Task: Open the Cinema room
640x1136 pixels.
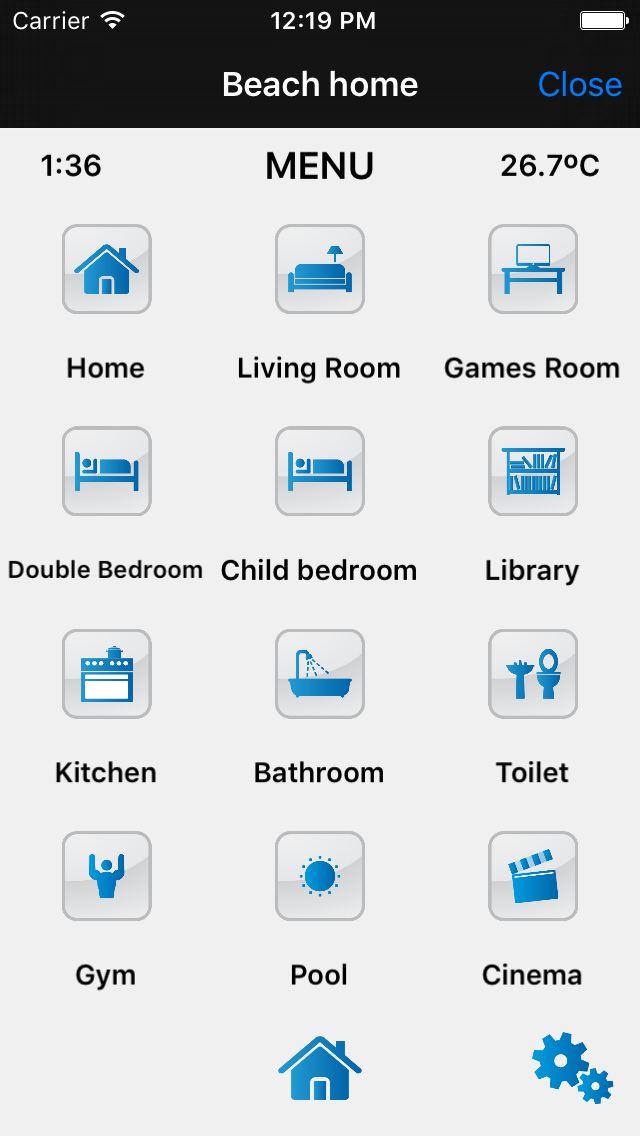Action: point(533,876)
